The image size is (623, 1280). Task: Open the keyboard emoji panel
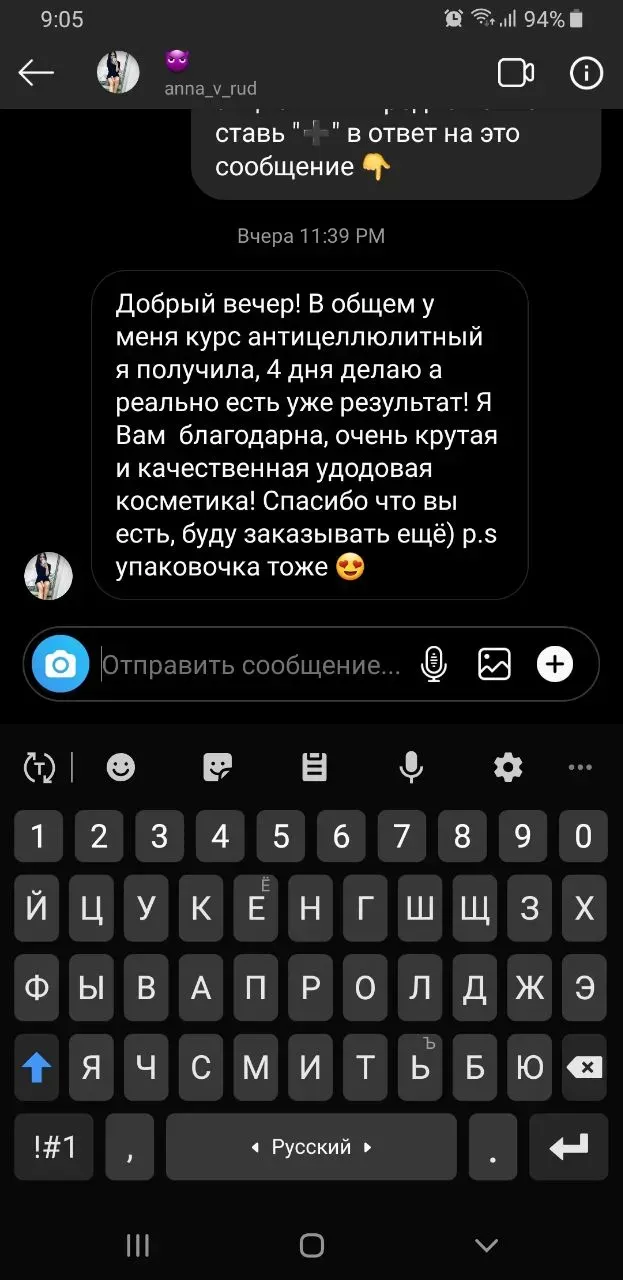pos(121,767)
